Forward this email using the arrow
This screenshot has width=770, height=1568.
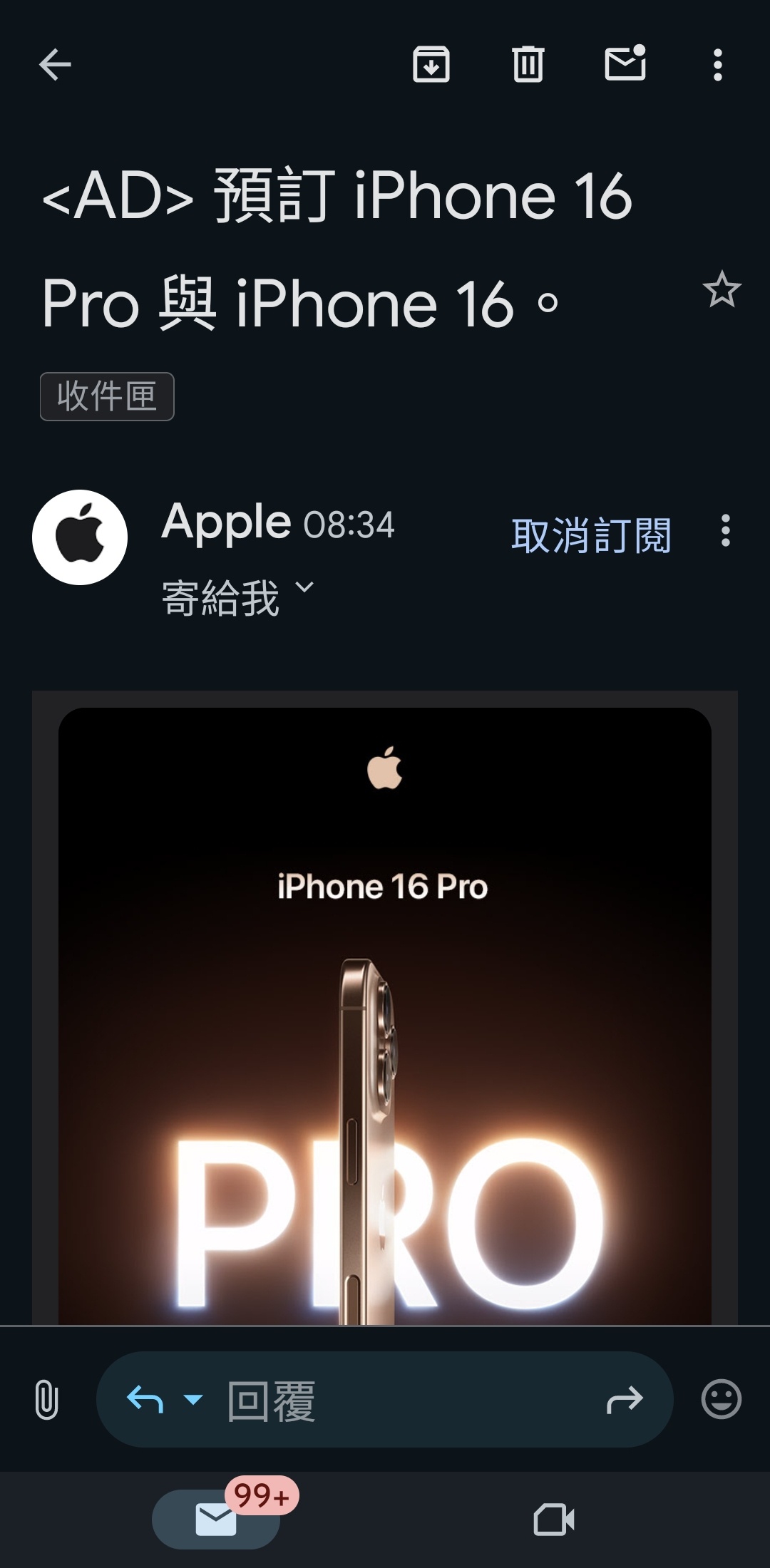click(625, 1399)
